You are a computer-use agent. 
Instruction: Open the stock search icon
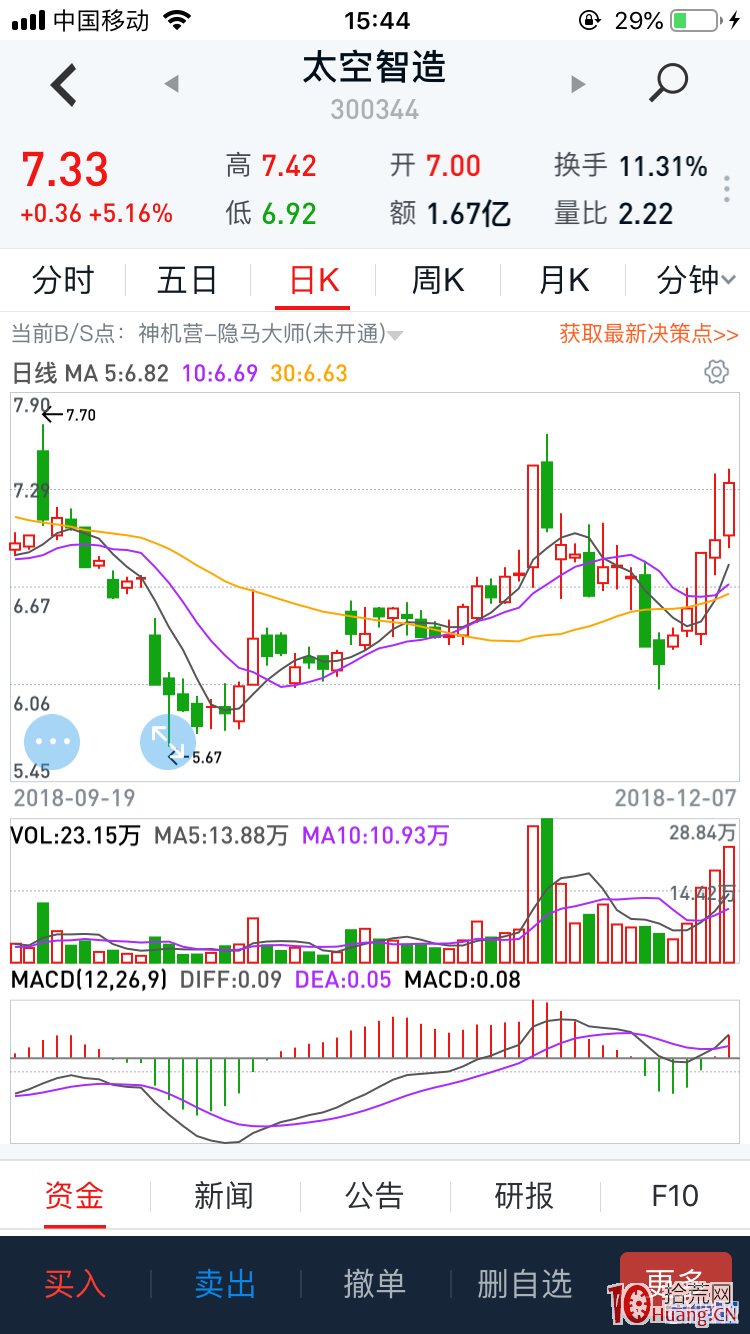(666, 84)
